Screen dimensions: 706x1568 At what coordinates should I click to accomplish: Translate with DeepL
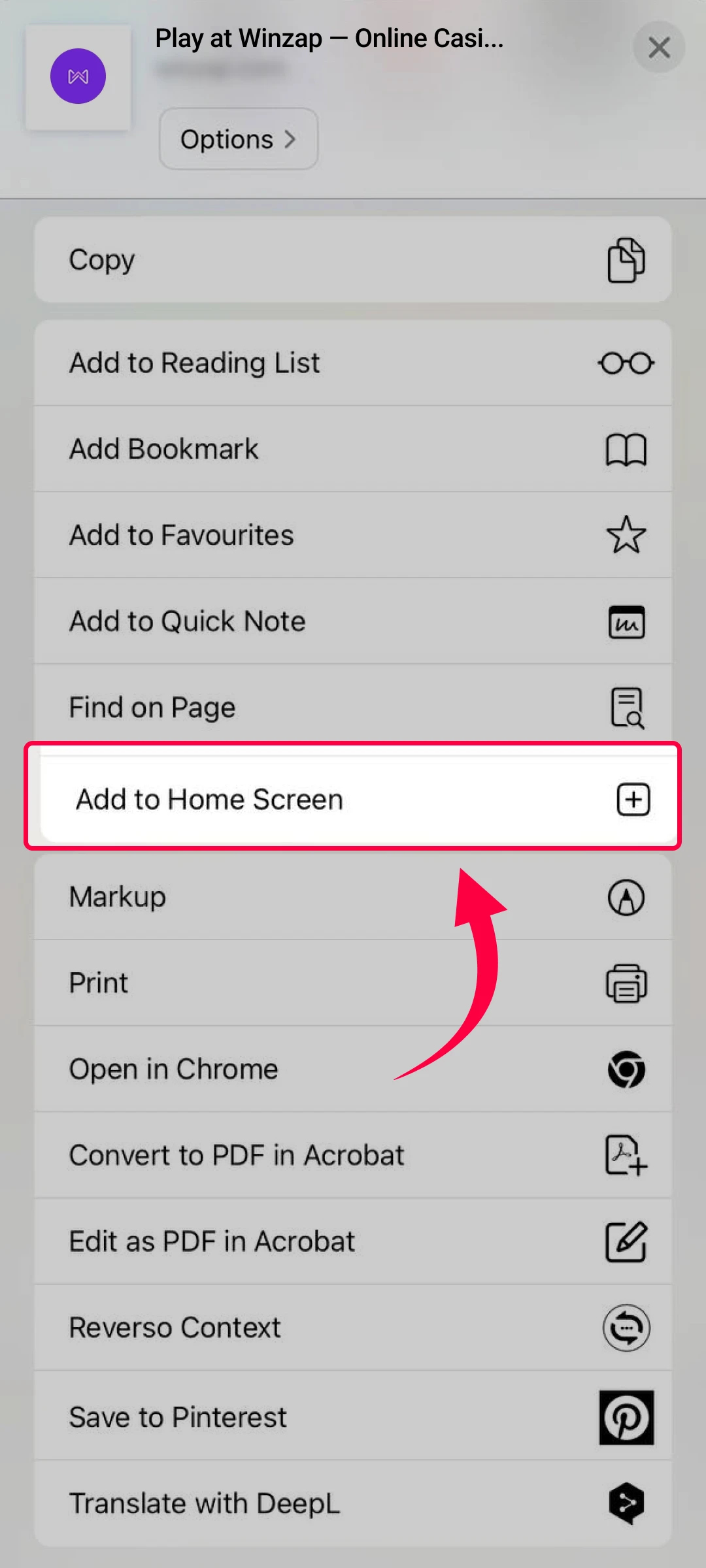point(353,1503)
